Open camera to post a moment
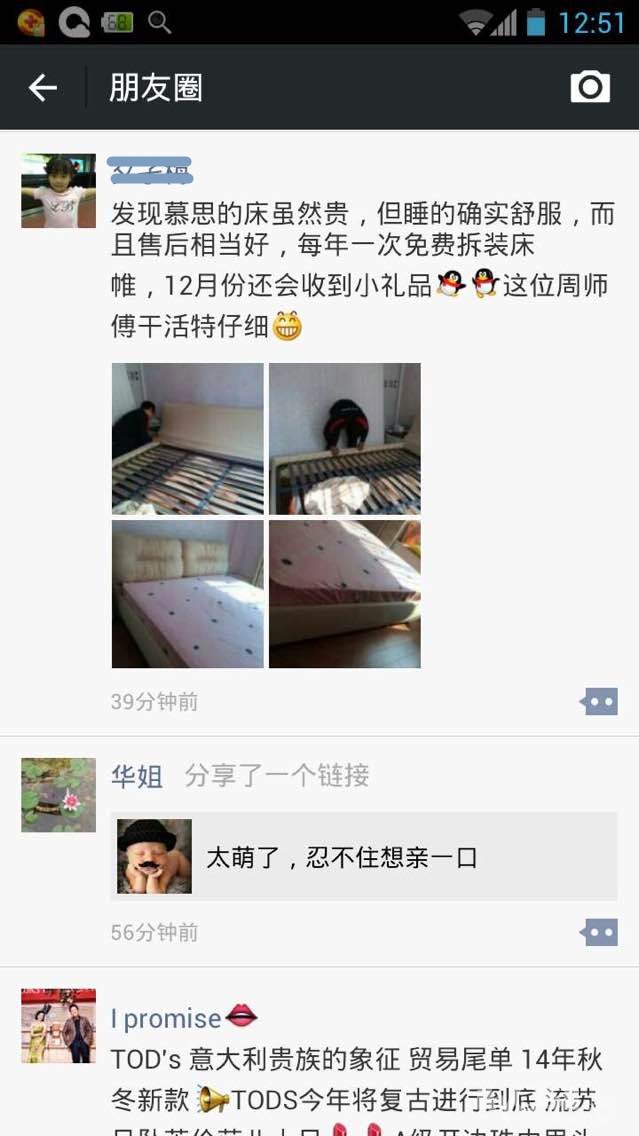This screenshot has height=1136, width=639. [x=590, y=87]
